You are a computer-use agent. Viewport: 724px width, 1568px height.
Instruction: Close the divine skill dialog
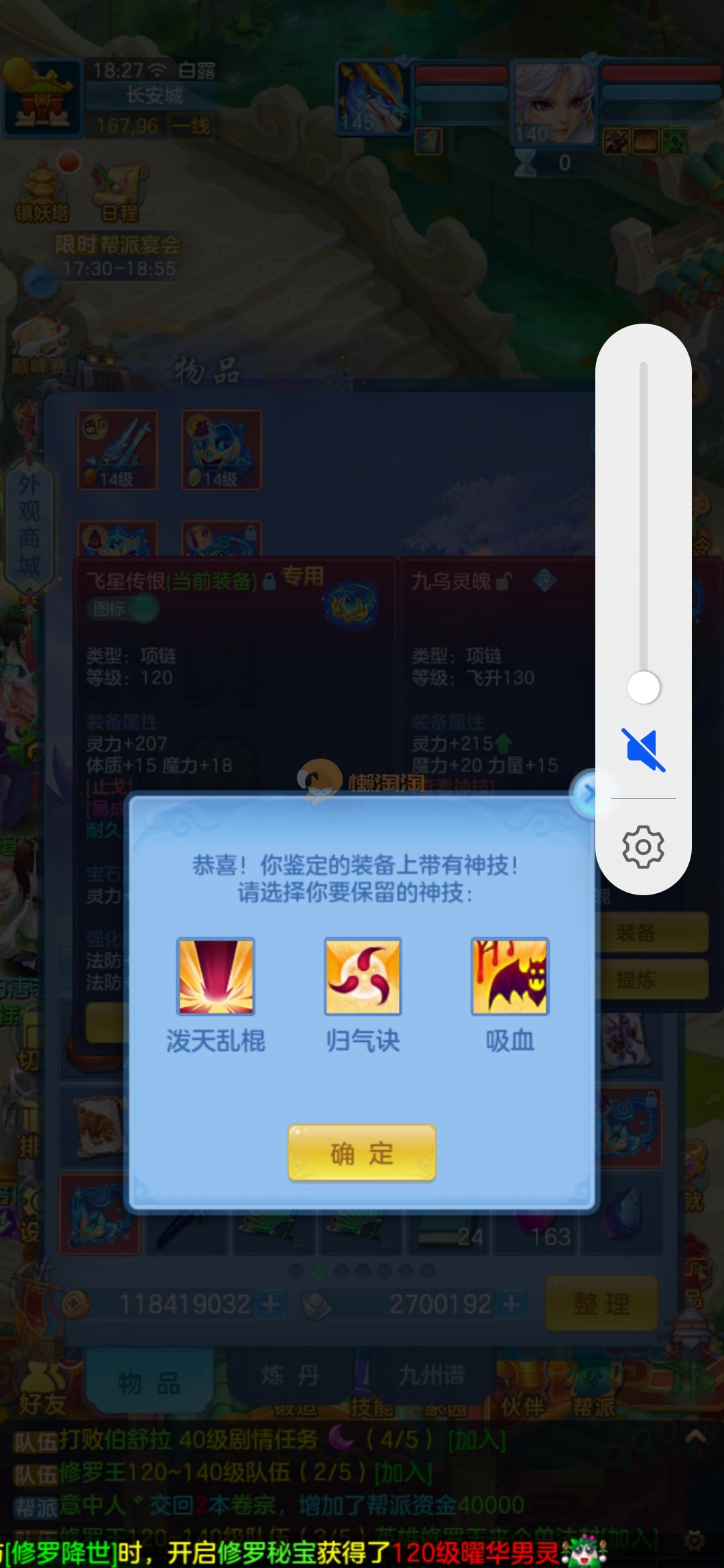[589, 793]
